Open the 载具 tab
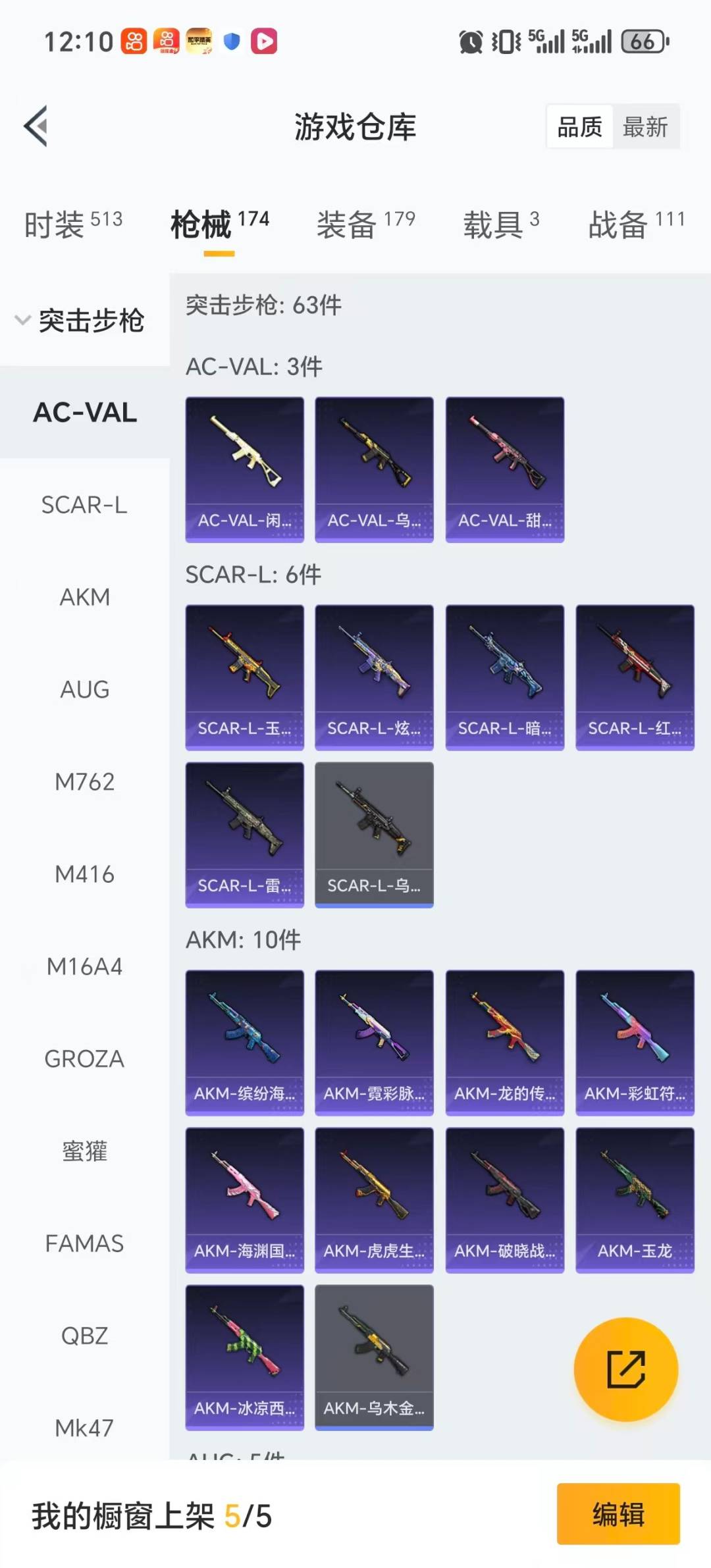The width and height of the screenshot is (711, 1568). [x=501, y=224]
